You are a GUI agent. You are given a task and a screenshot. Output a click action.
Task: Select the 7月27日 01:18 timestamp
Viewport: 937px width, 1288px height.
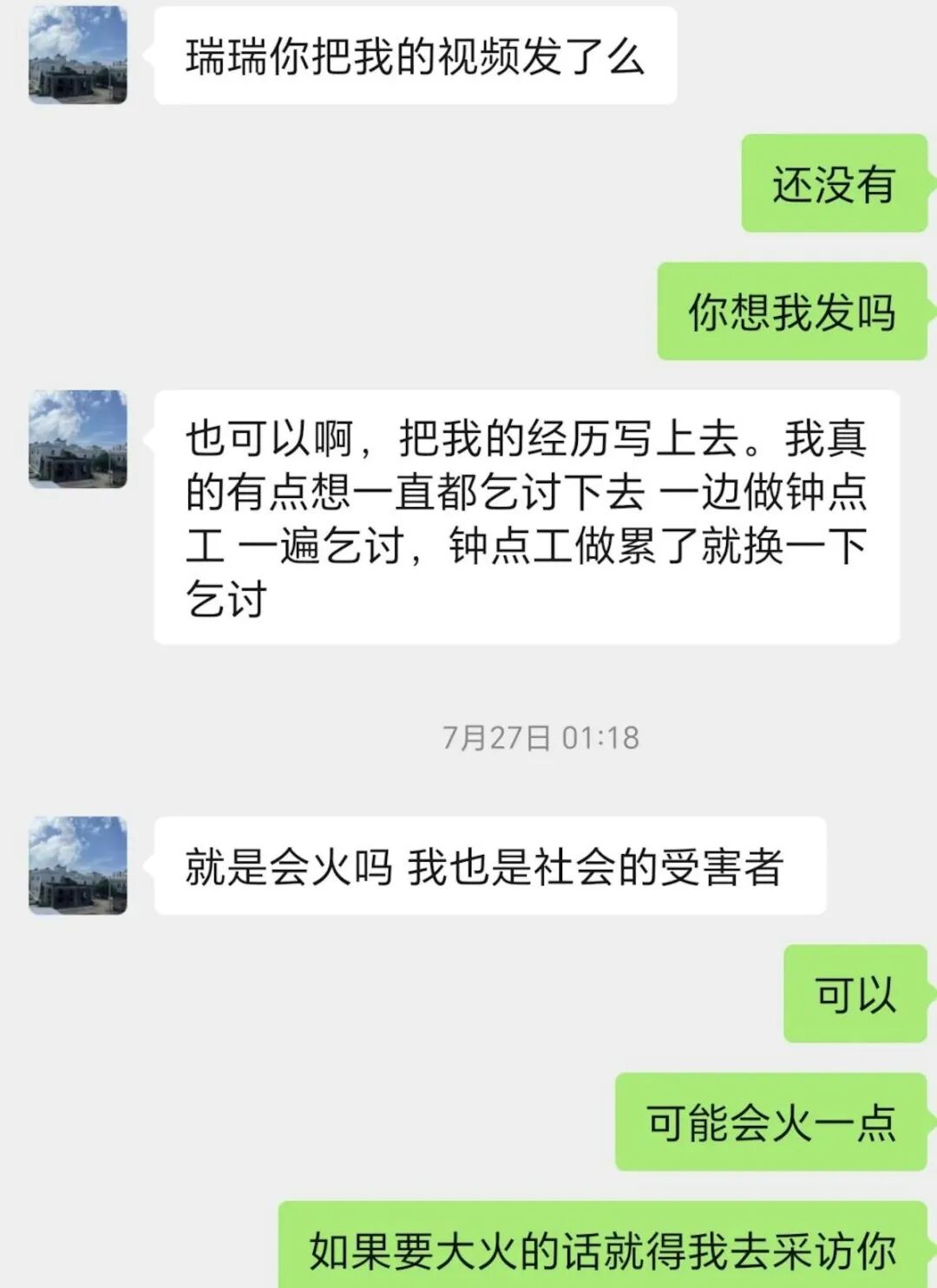point(538,735)
